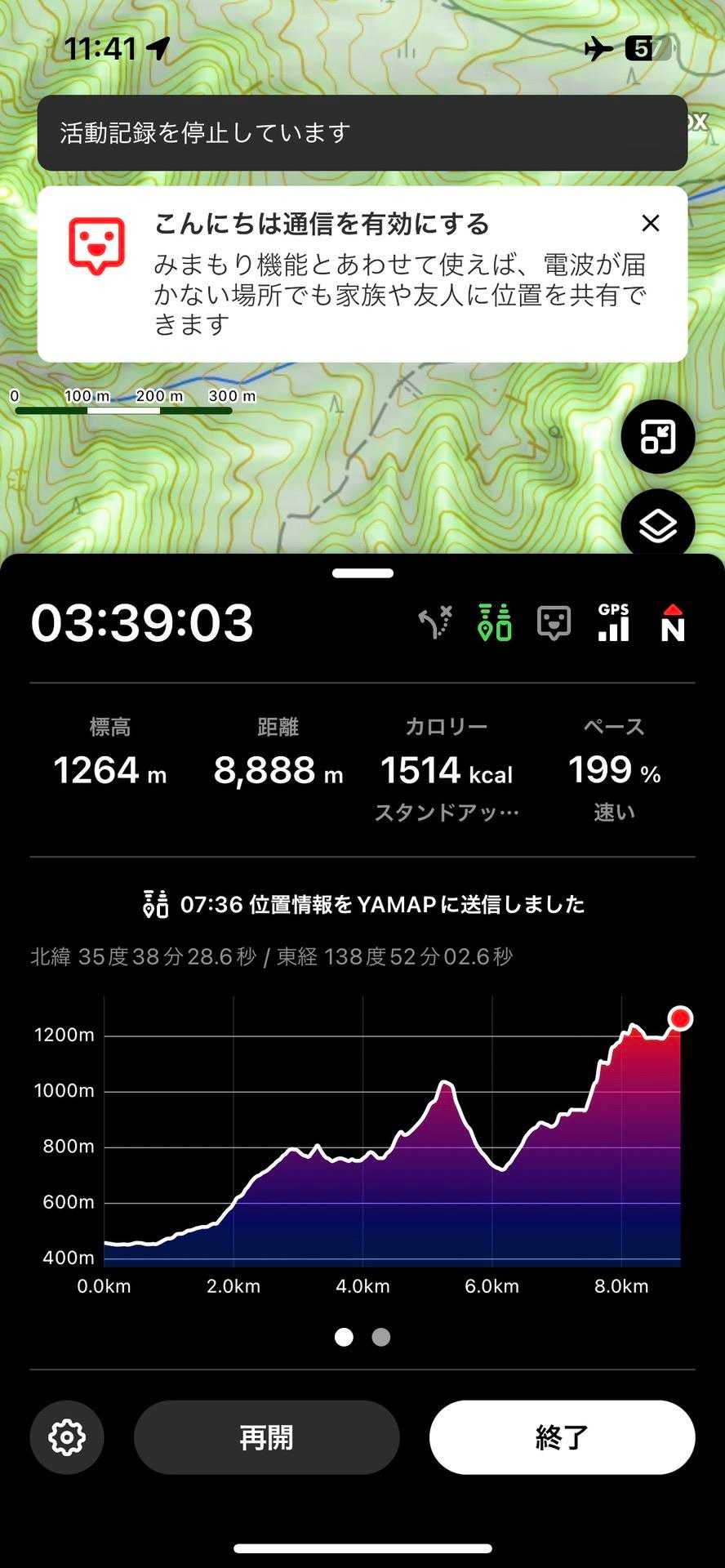
Task: Open the map layers selector
Action: click(657, 527)
